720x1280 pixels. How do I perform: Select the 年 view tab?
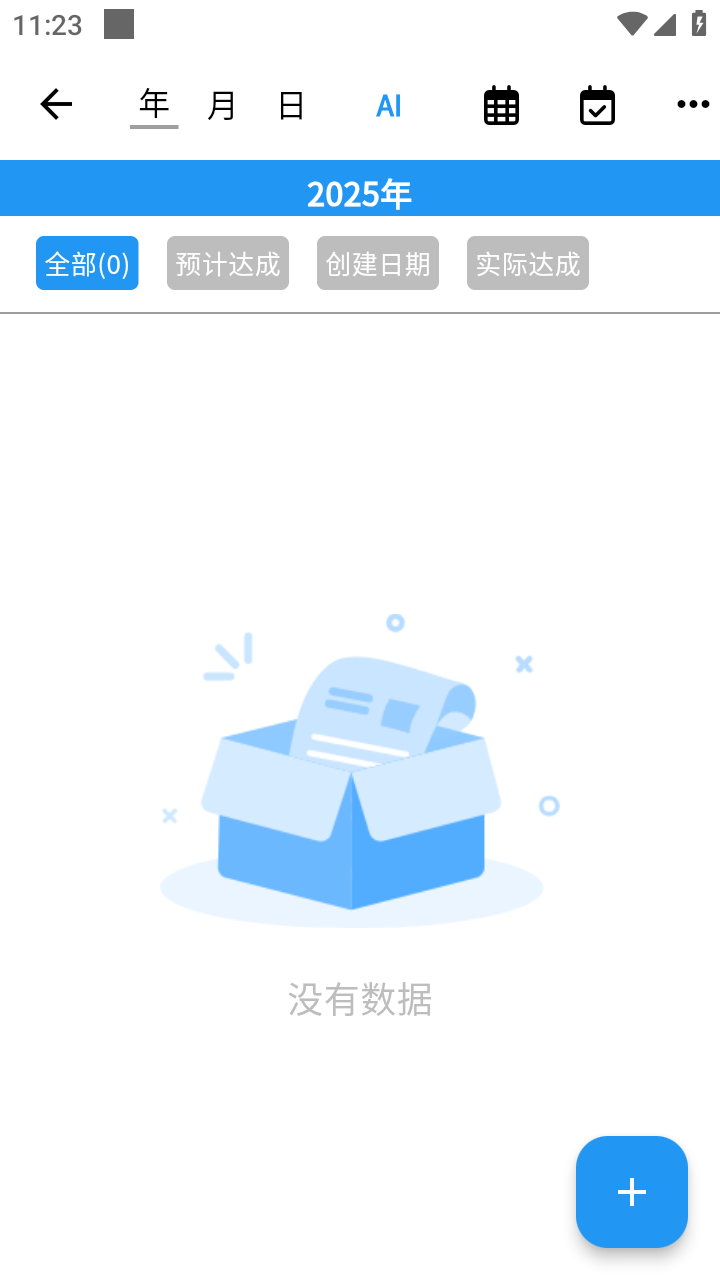tap(153, 104)
